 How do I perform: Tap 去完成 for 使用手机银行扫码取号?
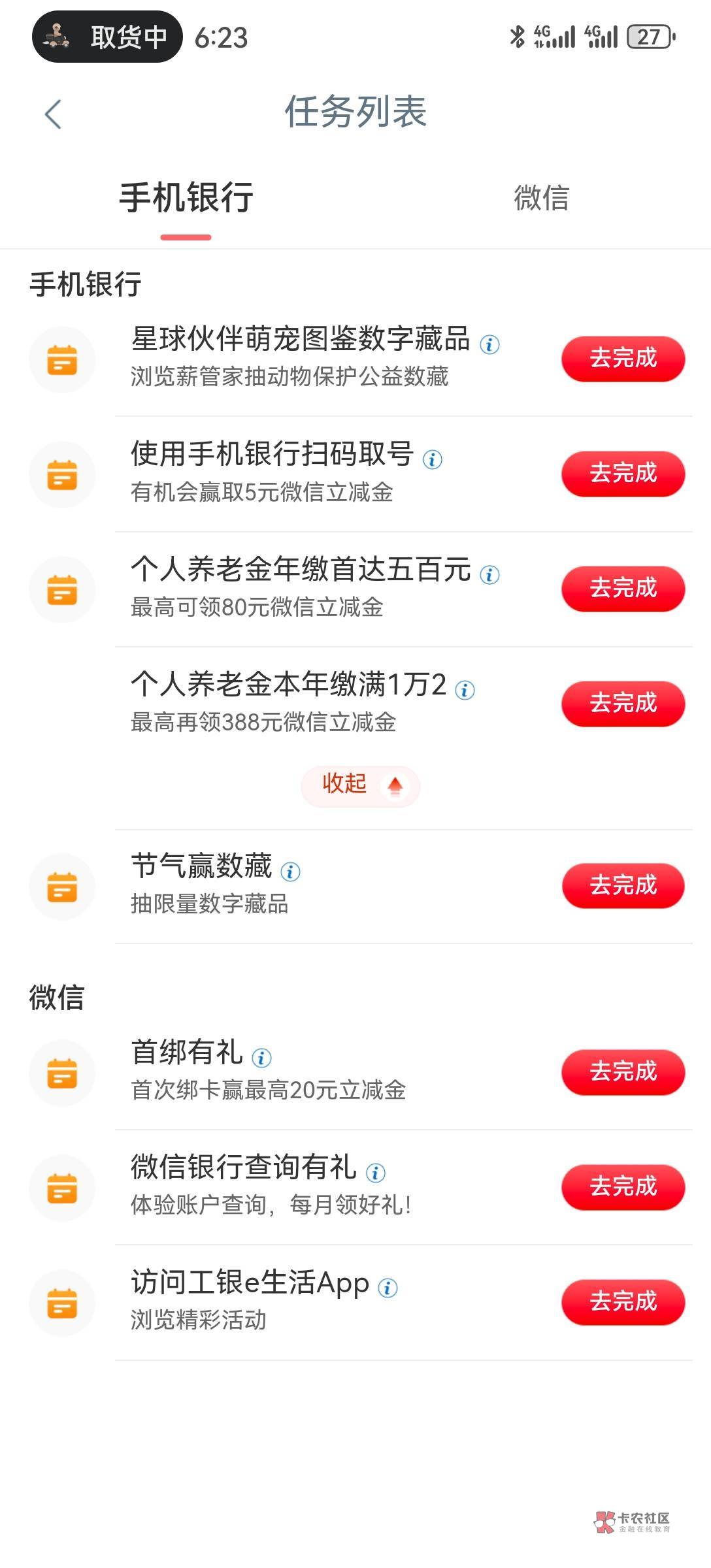(623, 473)
